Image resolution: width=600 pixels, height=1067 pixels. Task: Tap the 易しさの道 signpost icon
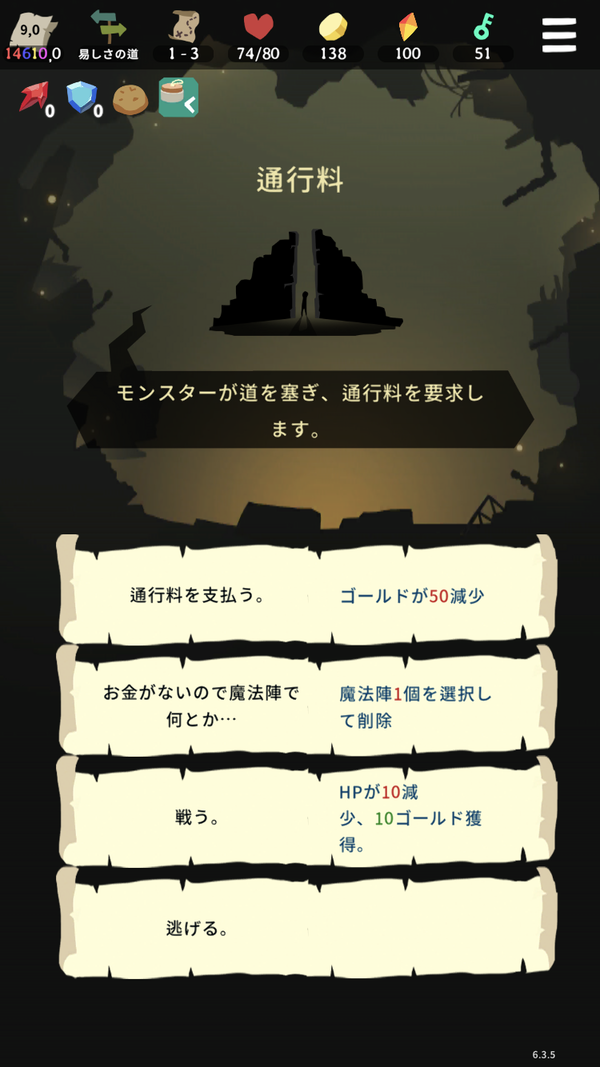pyautogui.click(x=110, y=27)
